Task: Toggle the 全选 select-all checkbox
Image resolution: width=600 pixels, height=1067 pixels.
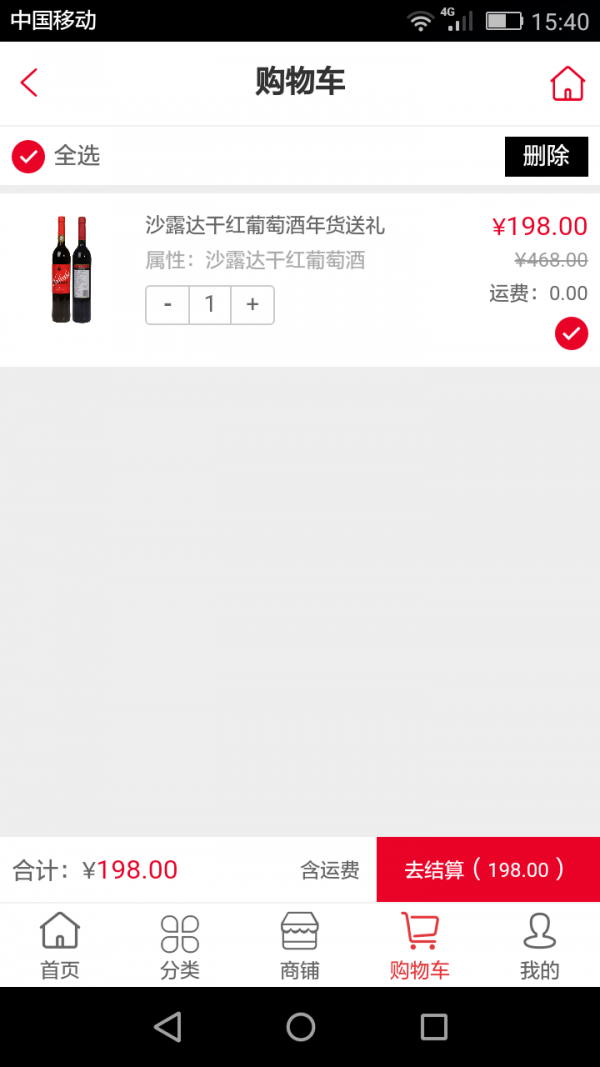Action: coord(28,156)
